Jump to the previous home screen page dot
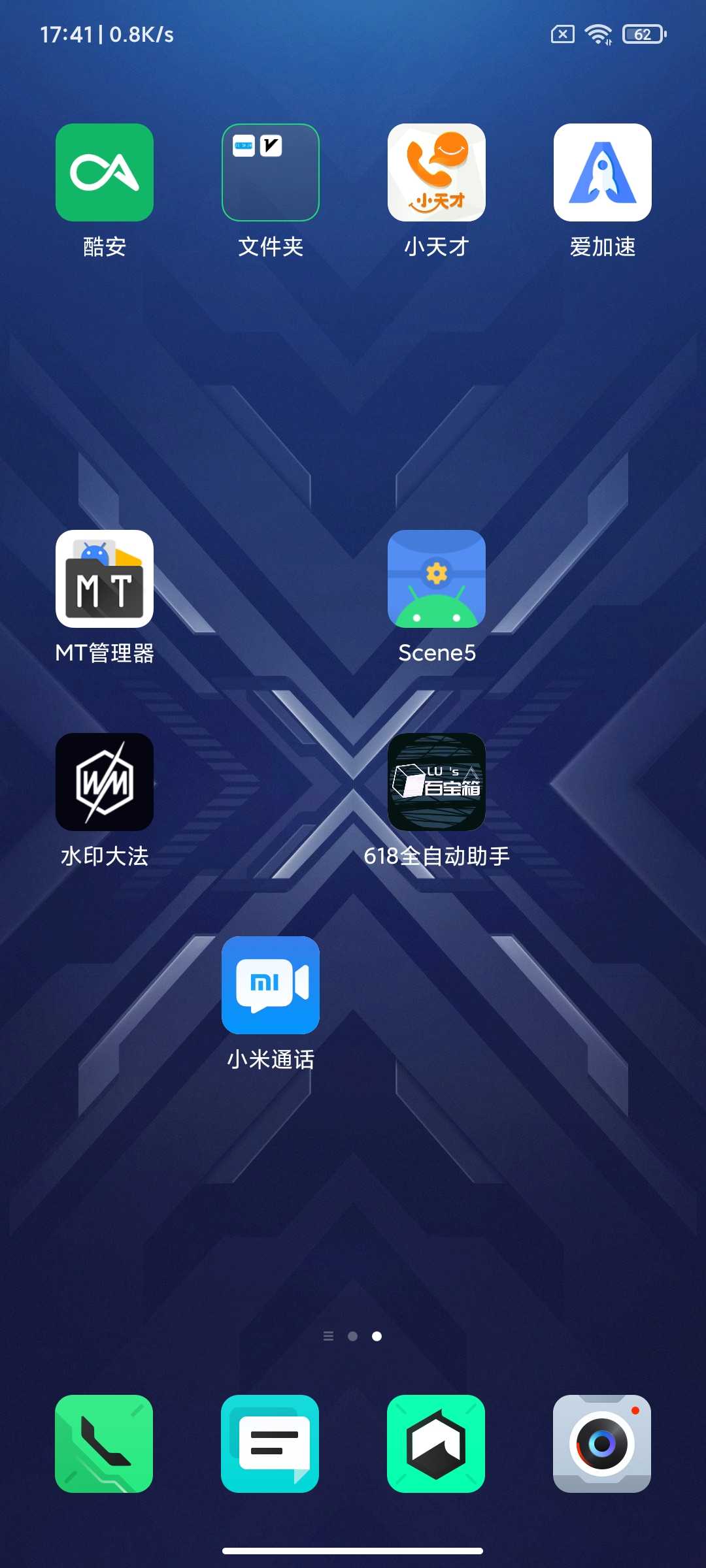Image resolution: width=706 pixels, height=1568 pixels. [353, 1336]
